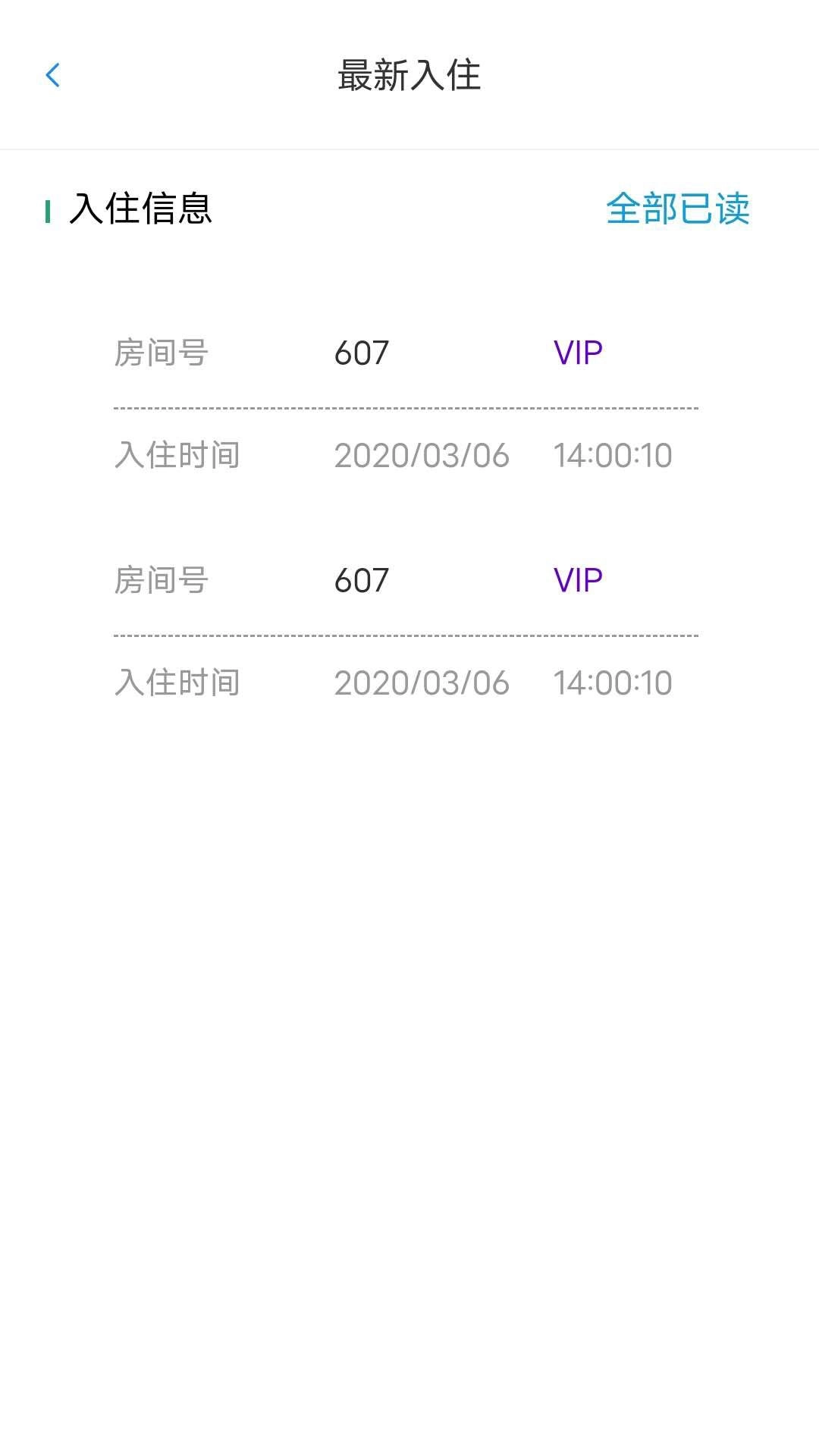Tap the VIP badge on second entry
Viewport: 819px width, 1456px height.
click(576, 579)
